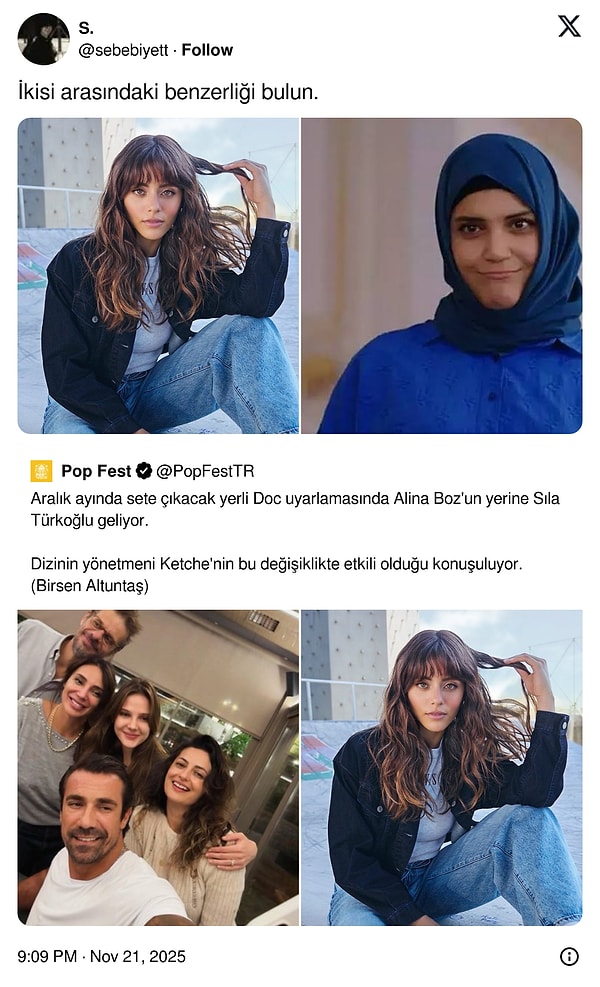View the blue headscarf photo
Screen dimensions: 600x987
click(441, 276)
